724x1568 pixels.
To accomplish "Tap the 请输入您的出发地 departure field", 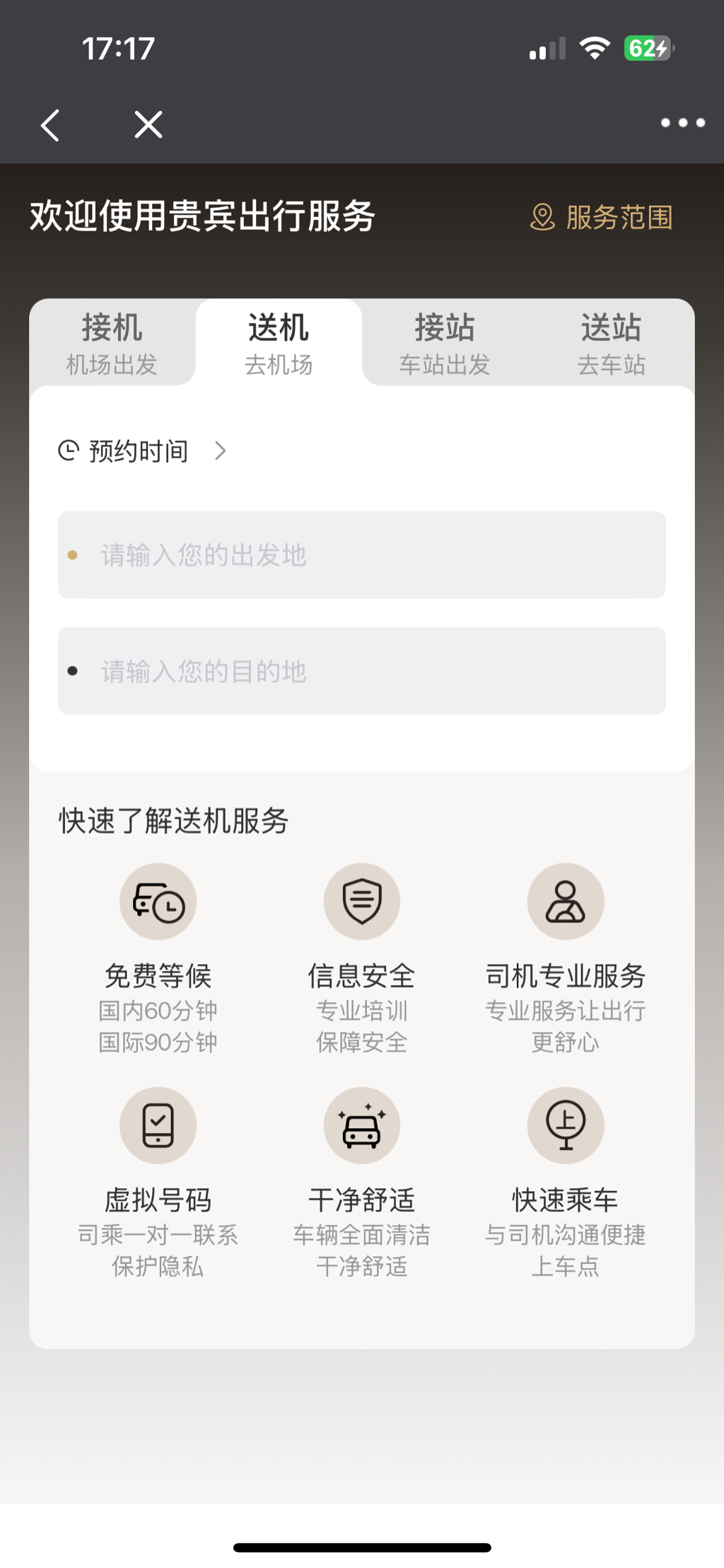I will (x=362, y=555).
